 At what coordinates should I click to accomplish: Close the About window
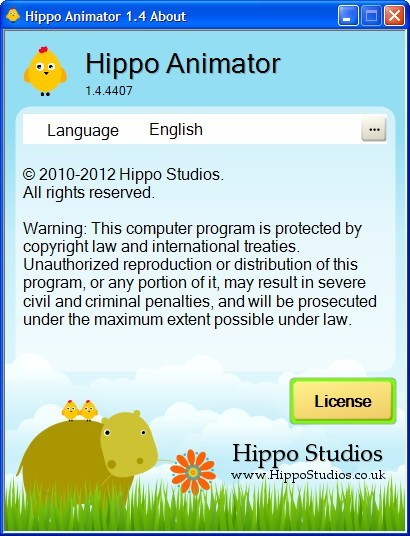click(x=394, y=16)
